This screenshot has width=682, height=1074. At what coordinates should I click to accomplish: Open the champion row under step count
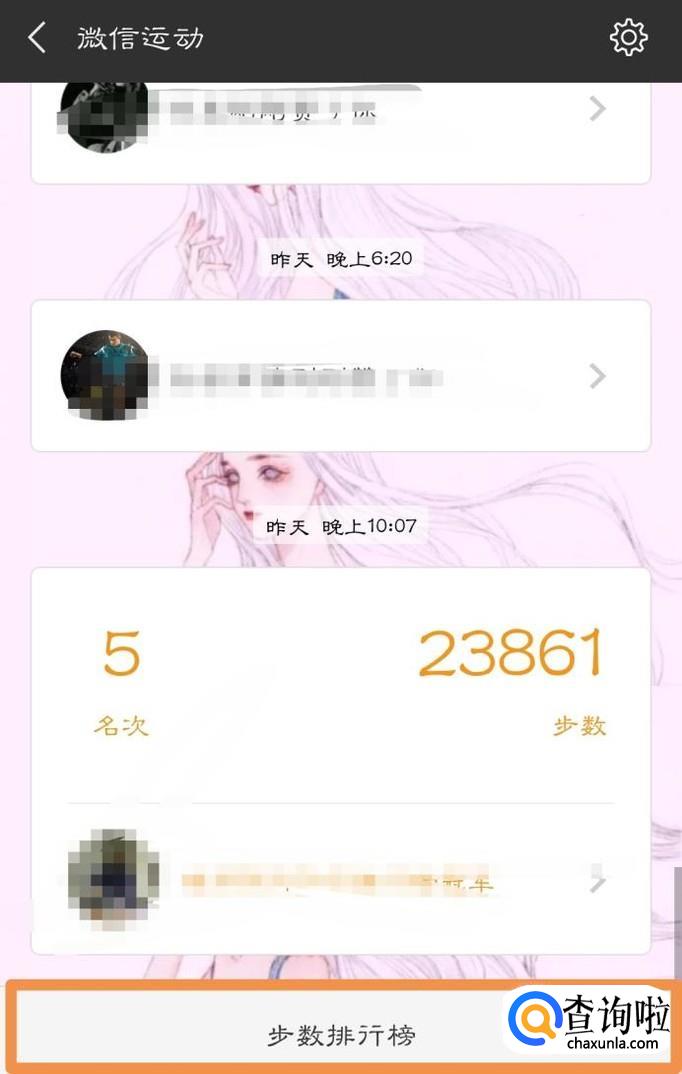[x=340, y=882]
